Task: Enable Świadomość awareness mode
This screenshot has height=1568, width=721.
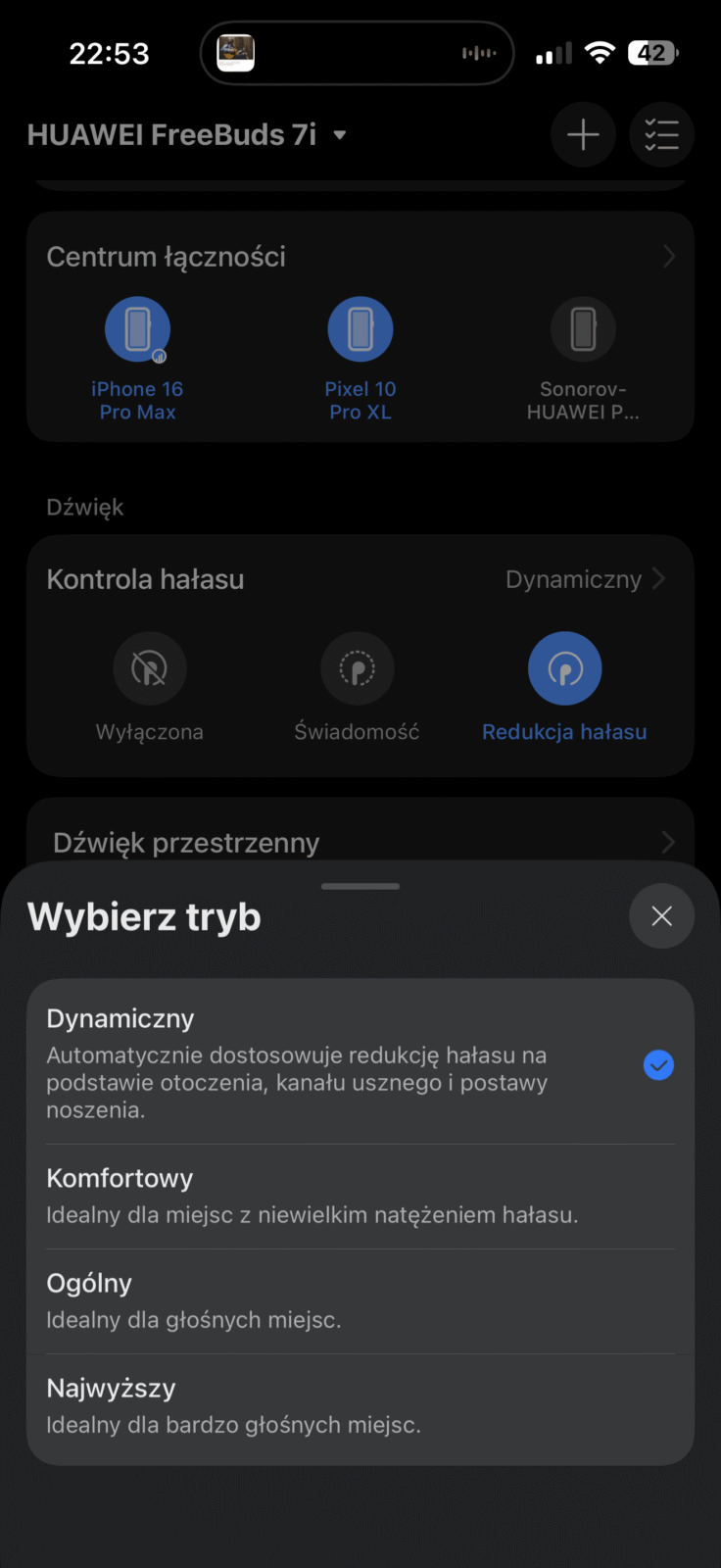Action: tap(357, 669)
